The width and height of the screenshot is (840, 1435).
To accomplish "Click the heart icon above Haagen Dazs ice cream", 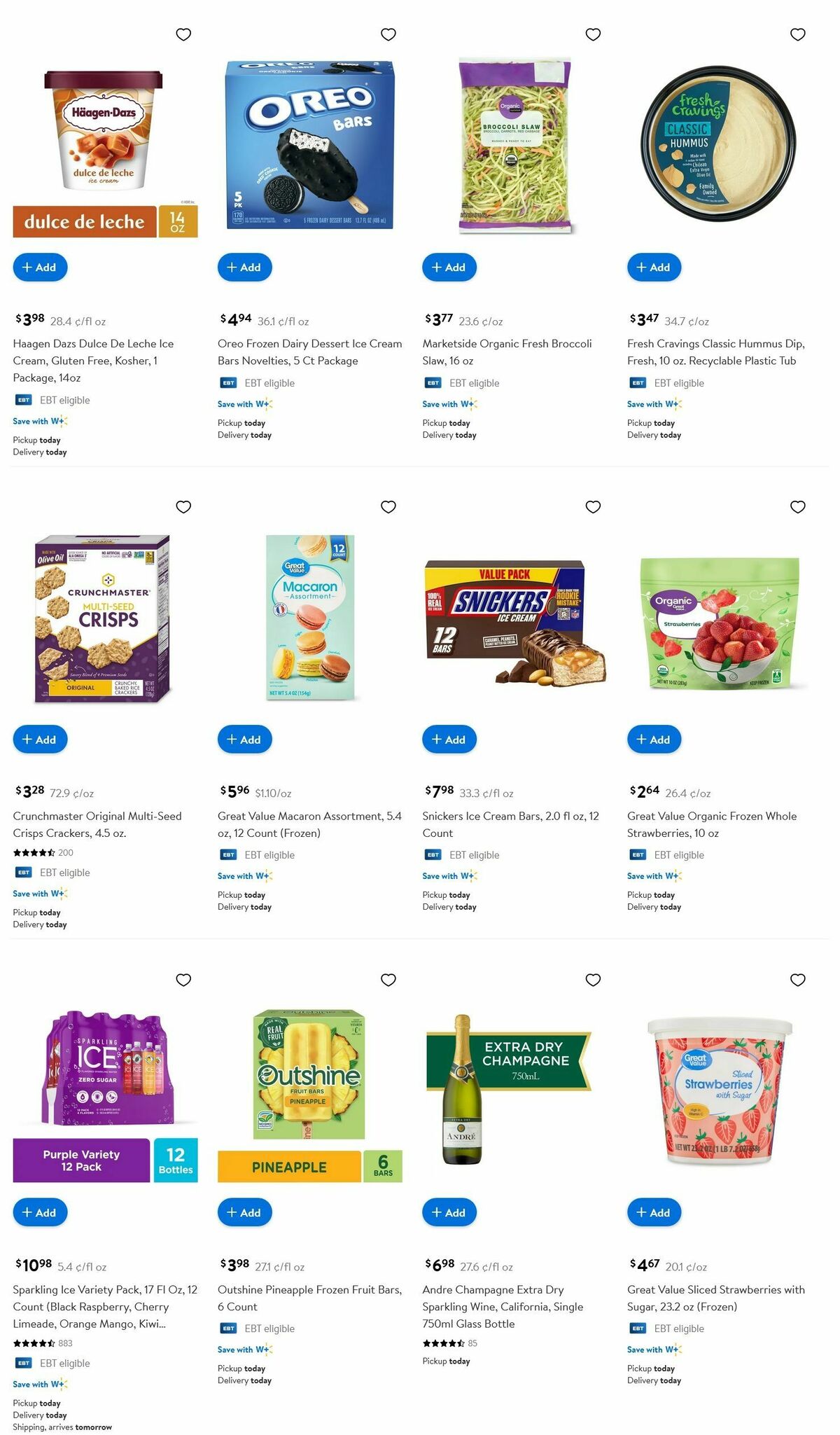I will 184,34.
